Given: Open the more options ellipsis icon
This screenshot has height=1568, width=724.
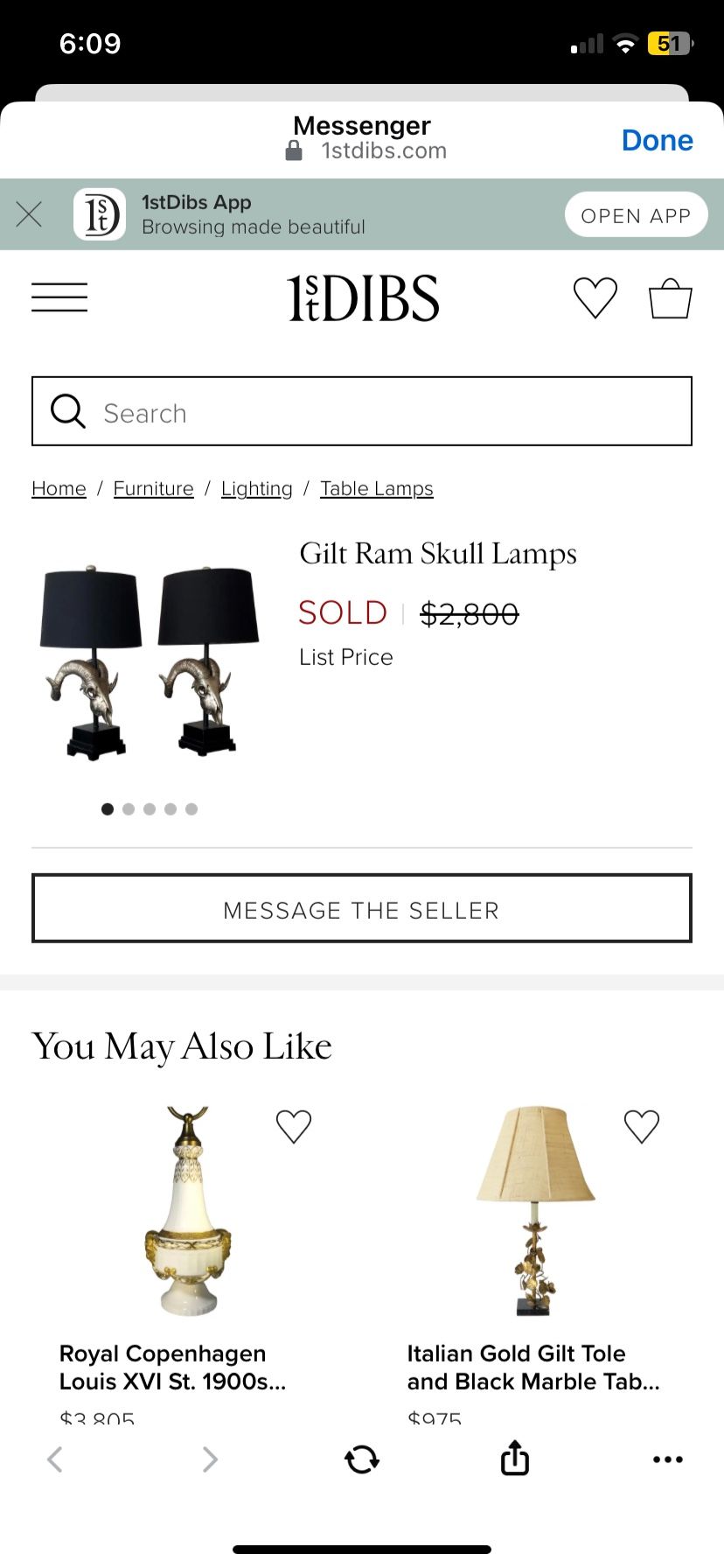Looking at the screenshot, I should point(667,1459).
